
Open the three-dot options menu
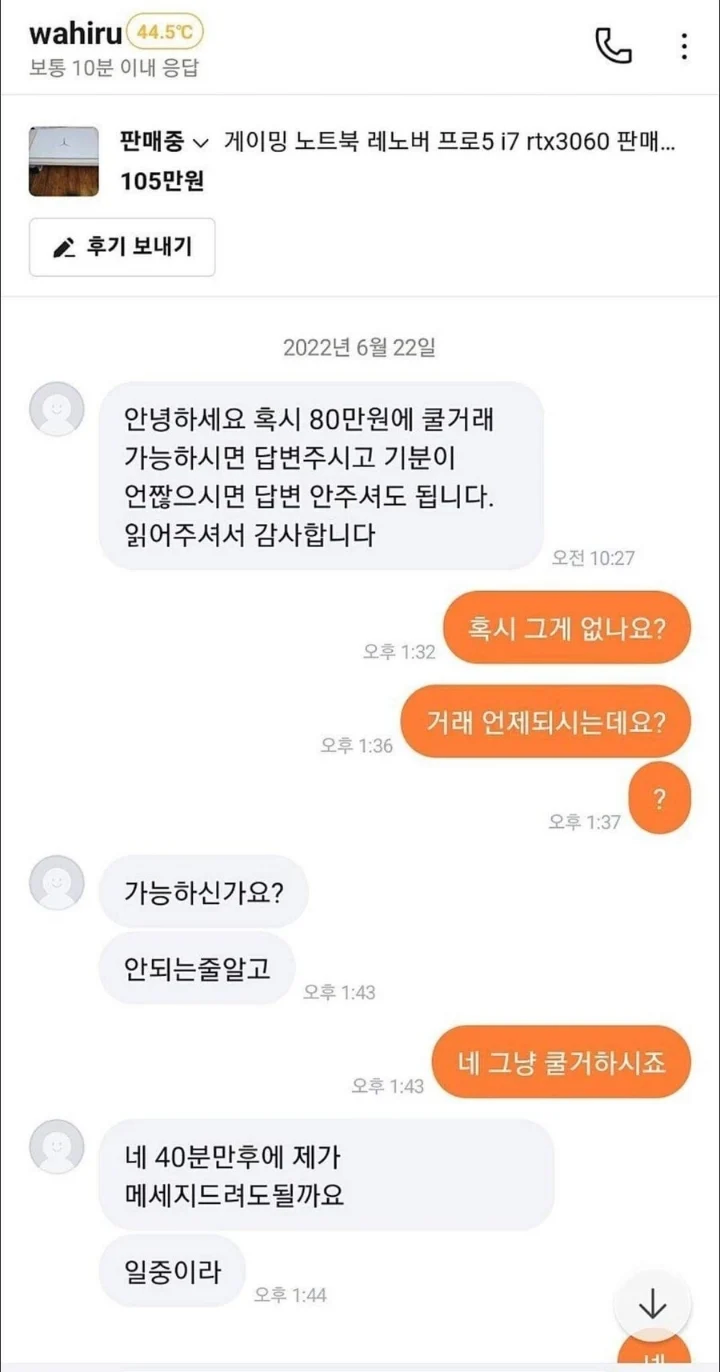pos(684,46)
